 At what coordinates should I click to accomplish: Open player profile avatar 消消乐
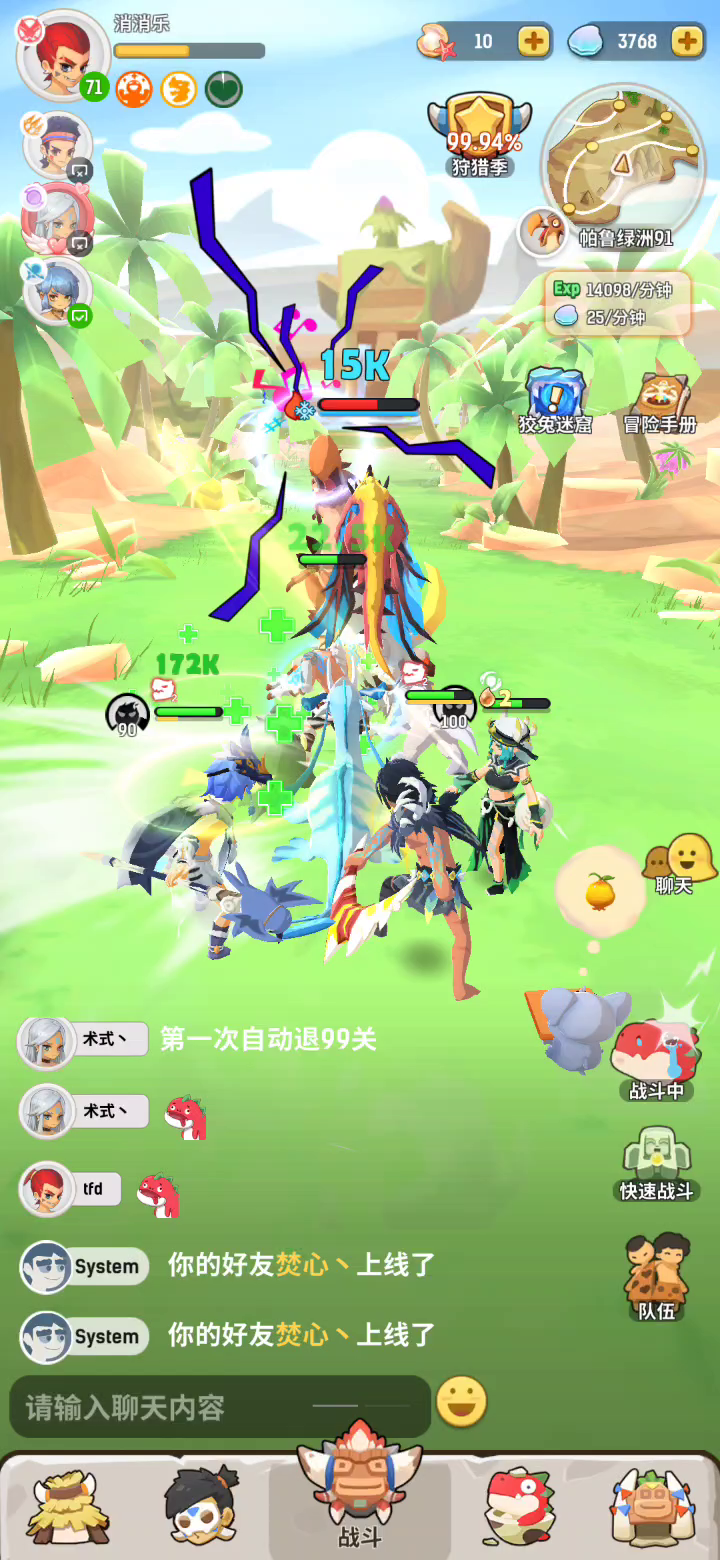(62, 56)
